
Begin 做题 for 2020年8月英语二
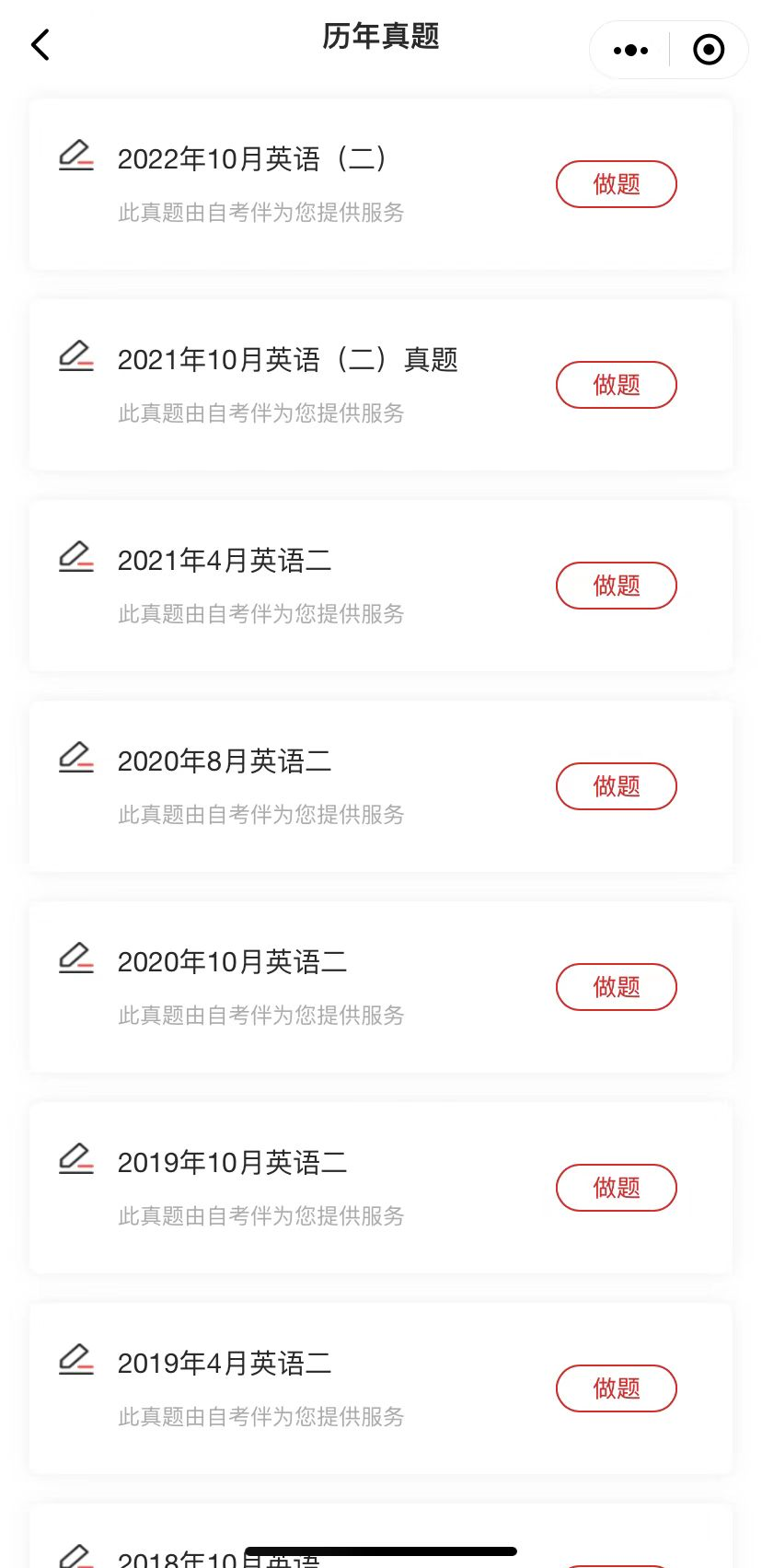pyautogui.click(x=617, y=786)
